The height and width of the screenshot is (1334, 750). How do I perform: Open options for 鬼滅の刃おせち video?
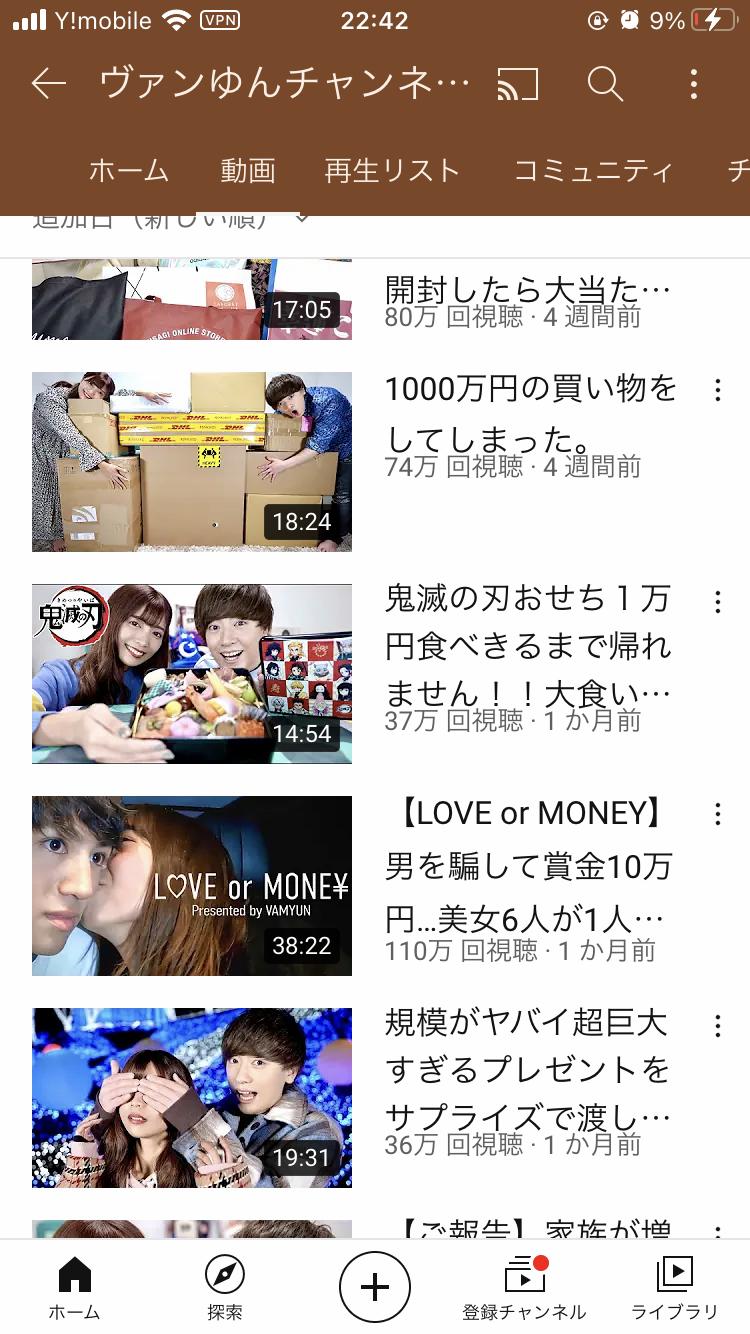[x=717, y=602]
